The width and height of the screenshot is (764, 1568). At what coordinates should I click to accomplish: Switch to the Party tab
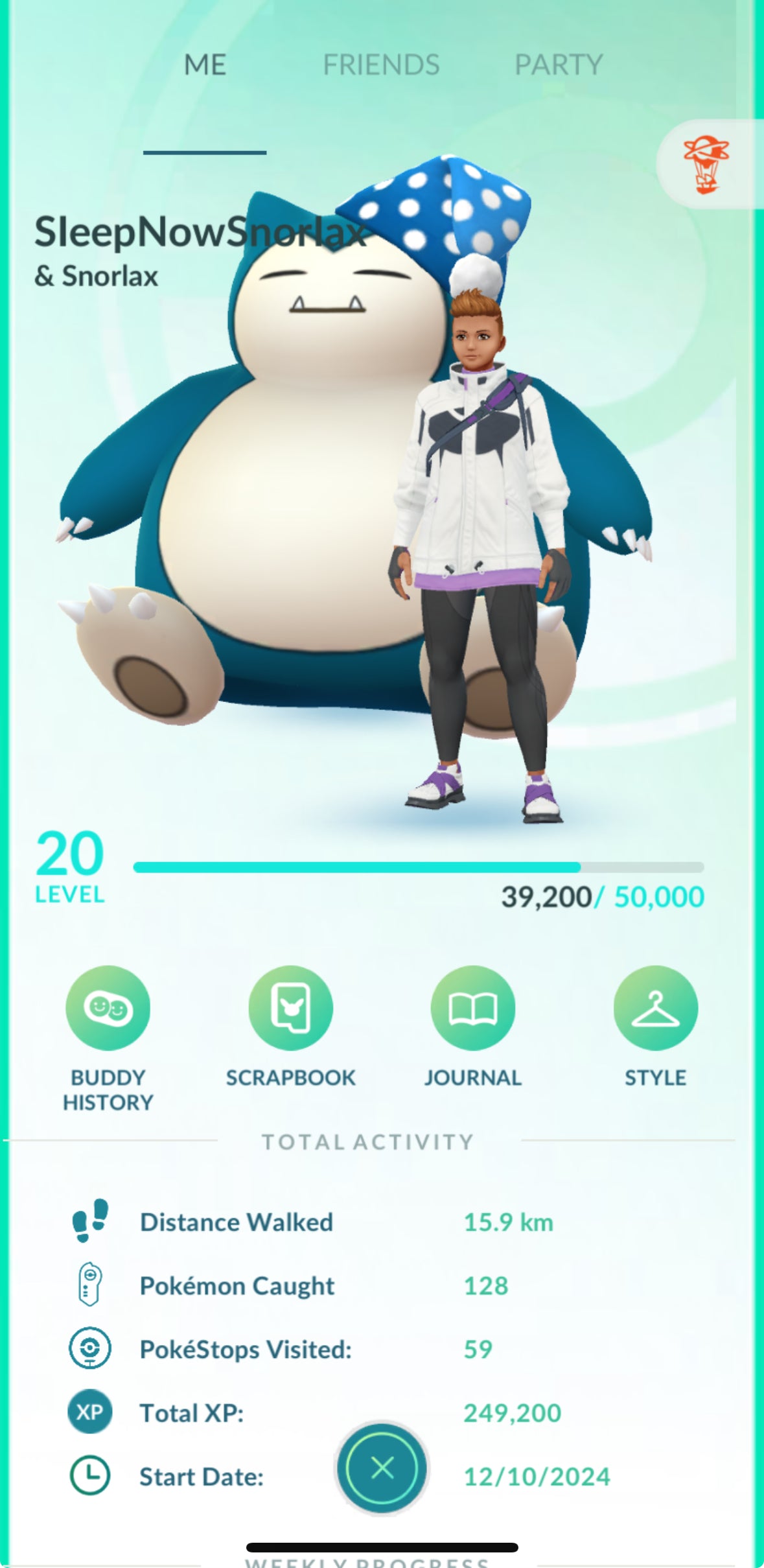pyautogui.click(x=558, y=65)
